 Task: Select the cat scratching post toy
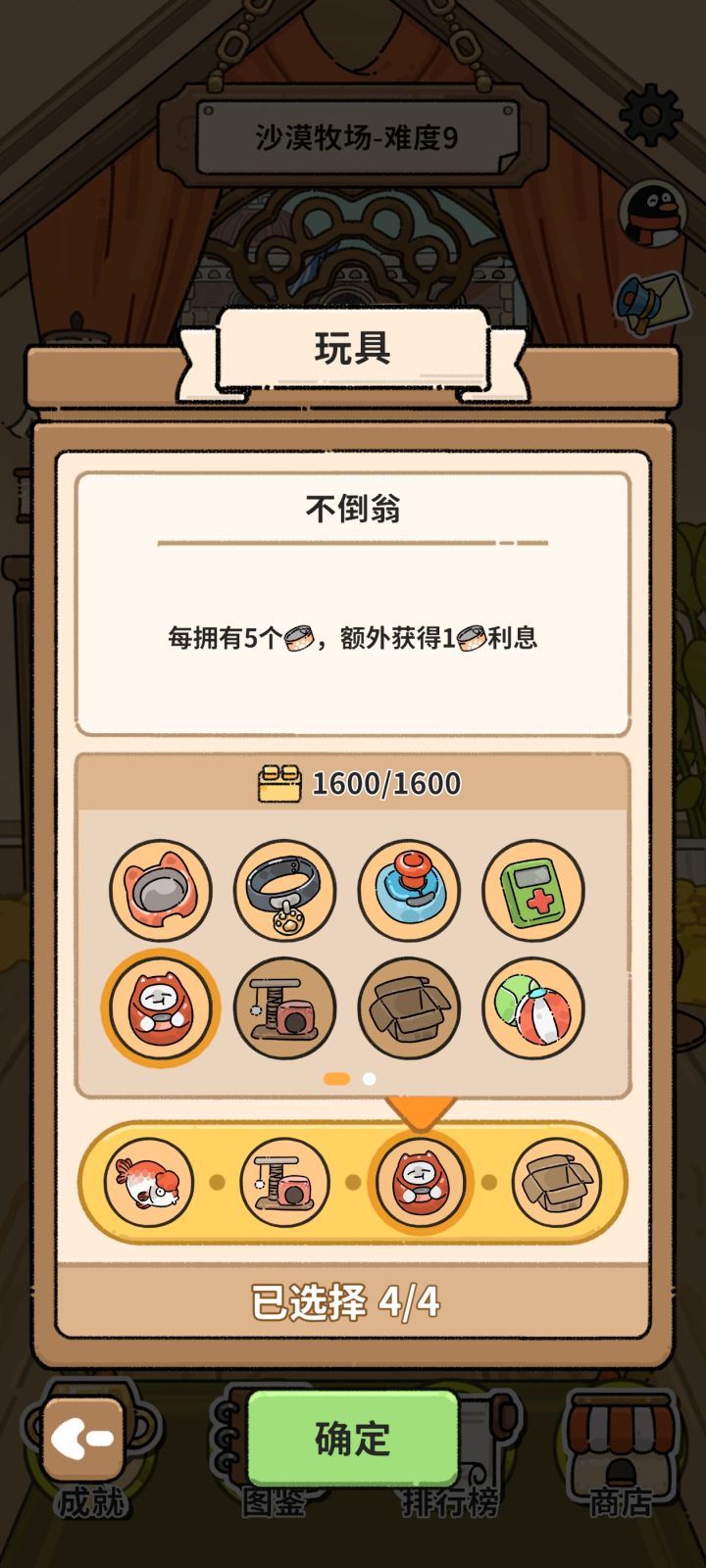coord(284,1007)
